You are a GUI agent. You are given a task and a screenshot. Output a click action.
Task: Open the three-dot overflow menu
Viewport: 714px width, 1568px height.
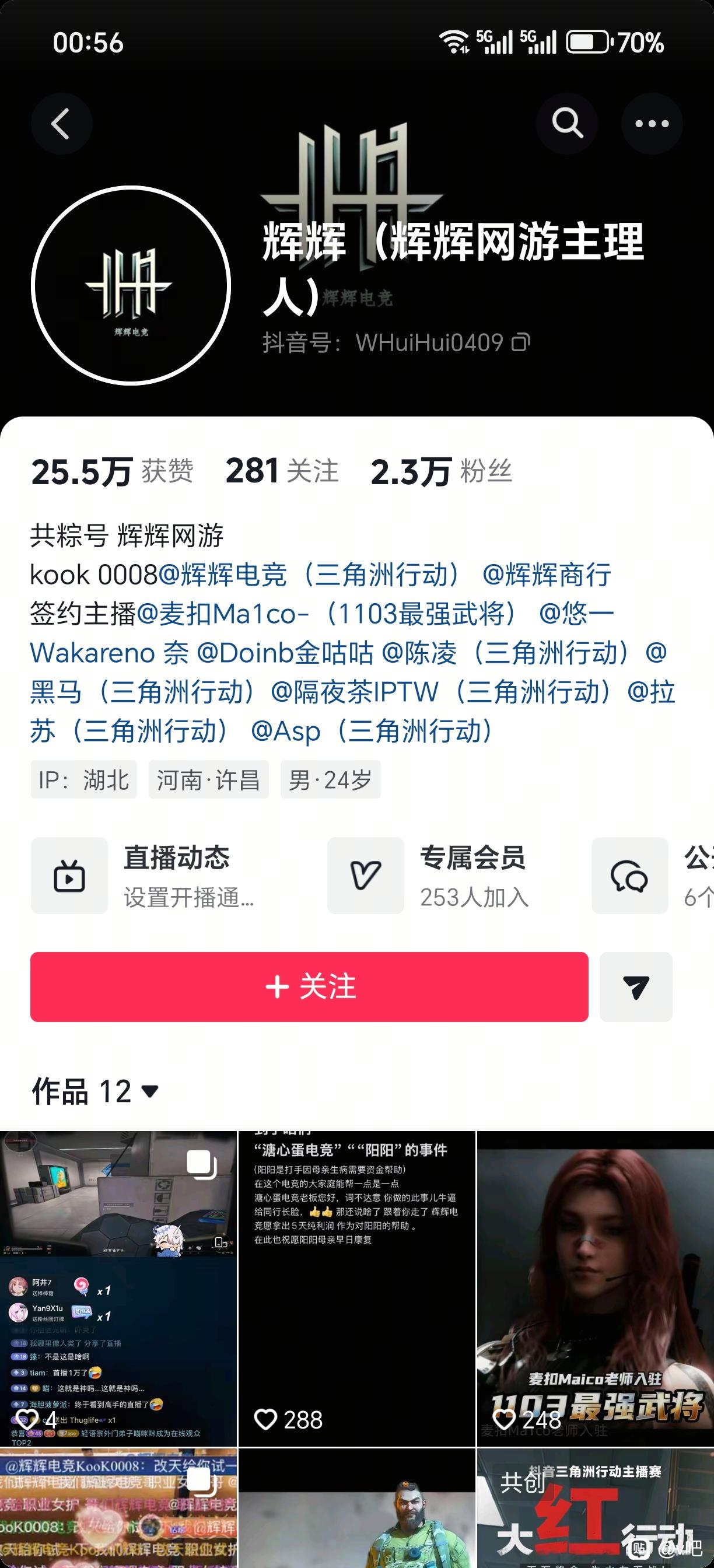pos(652,124)
